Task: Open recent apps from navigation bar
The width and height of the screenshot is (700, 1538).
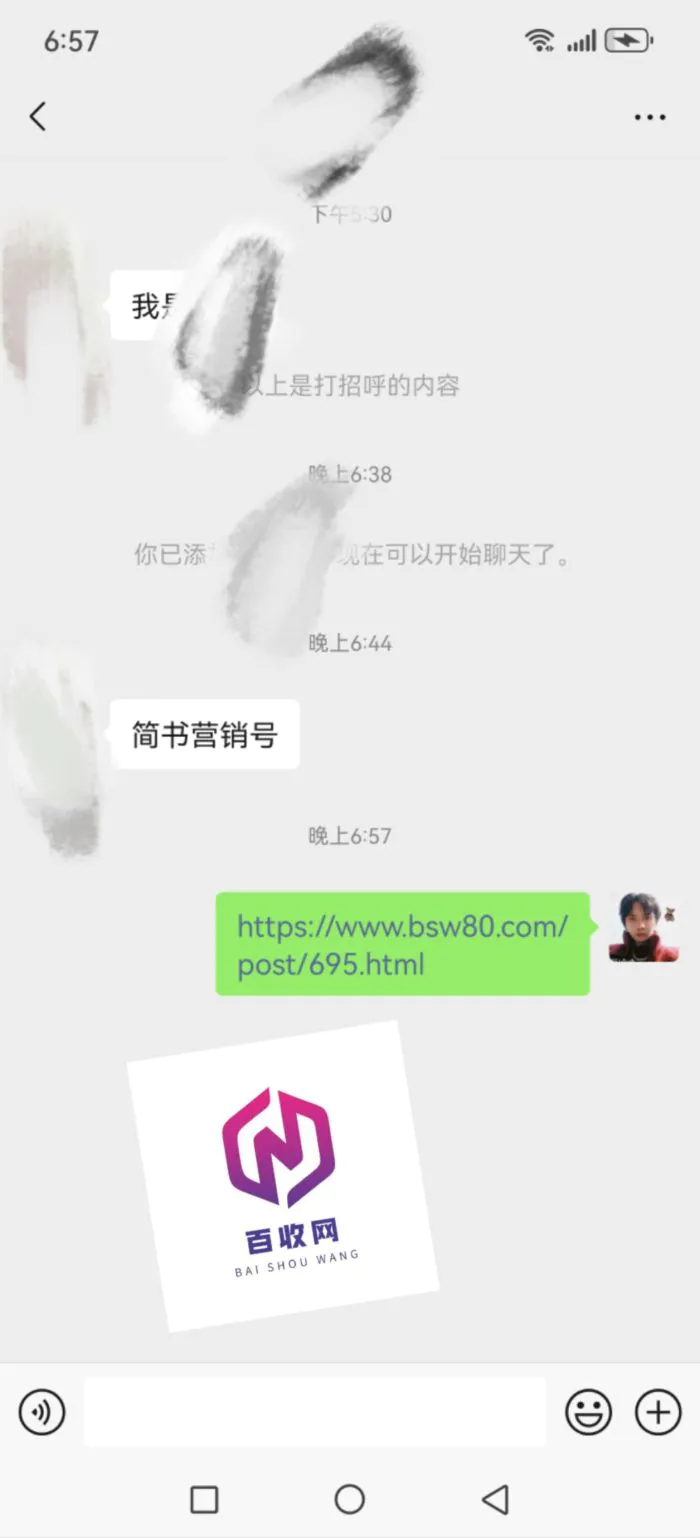Action: [x=204, y=1499]
